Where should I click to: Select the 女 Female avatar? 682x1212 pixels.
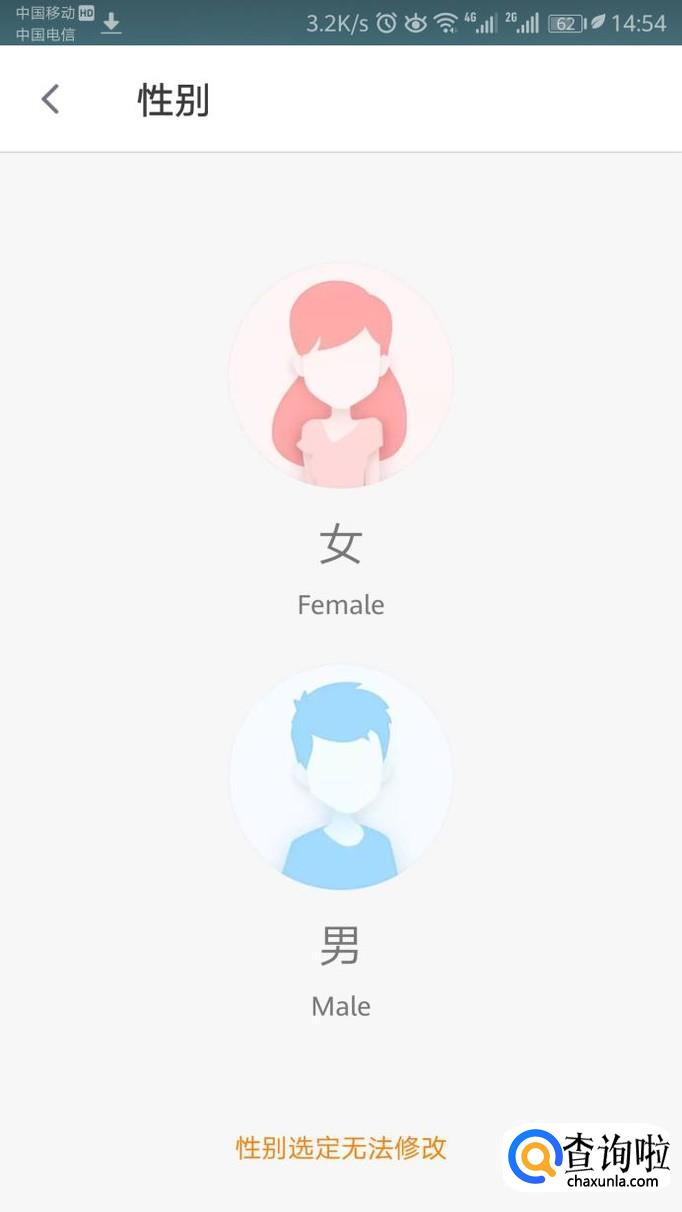click(341, 376)
